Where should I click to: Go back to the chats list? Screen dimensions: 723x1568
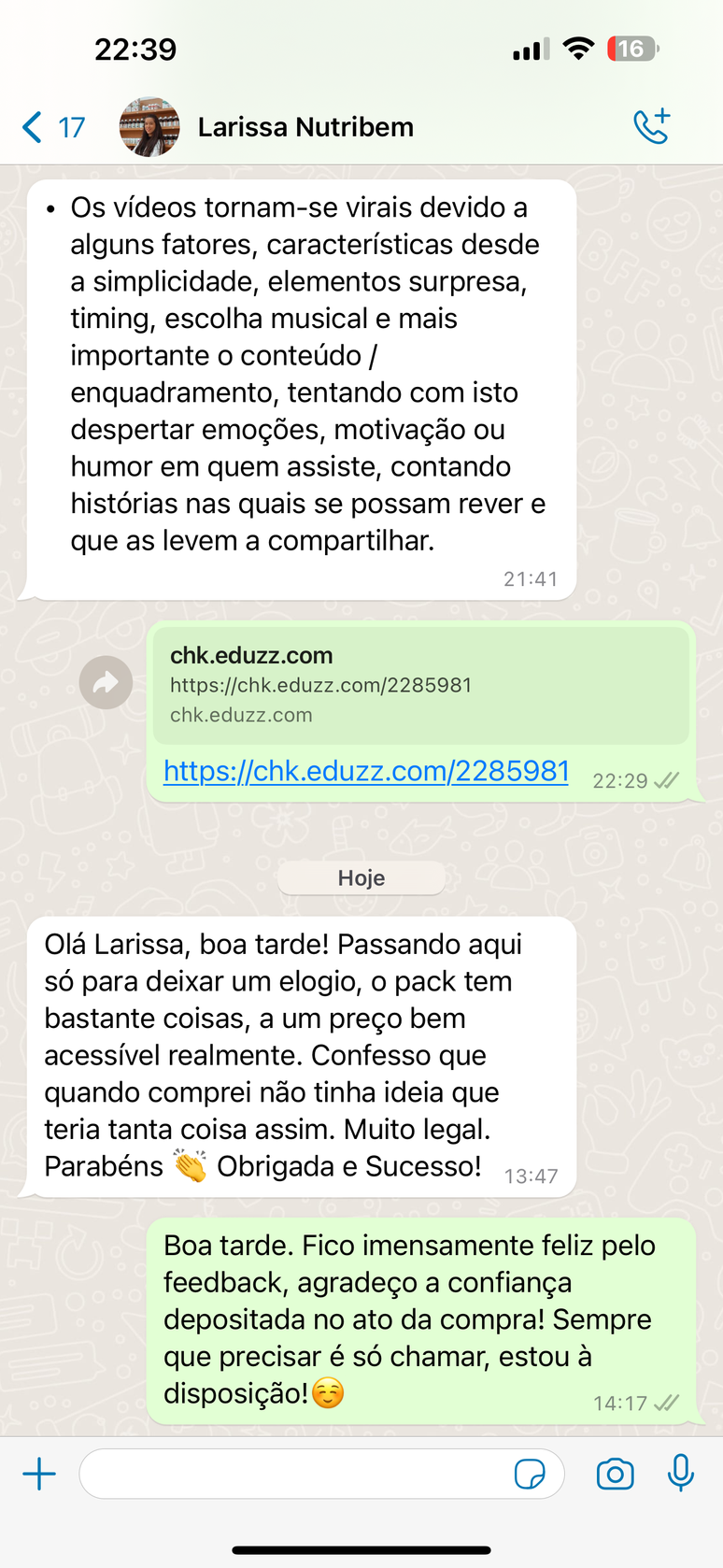point(51,127)
